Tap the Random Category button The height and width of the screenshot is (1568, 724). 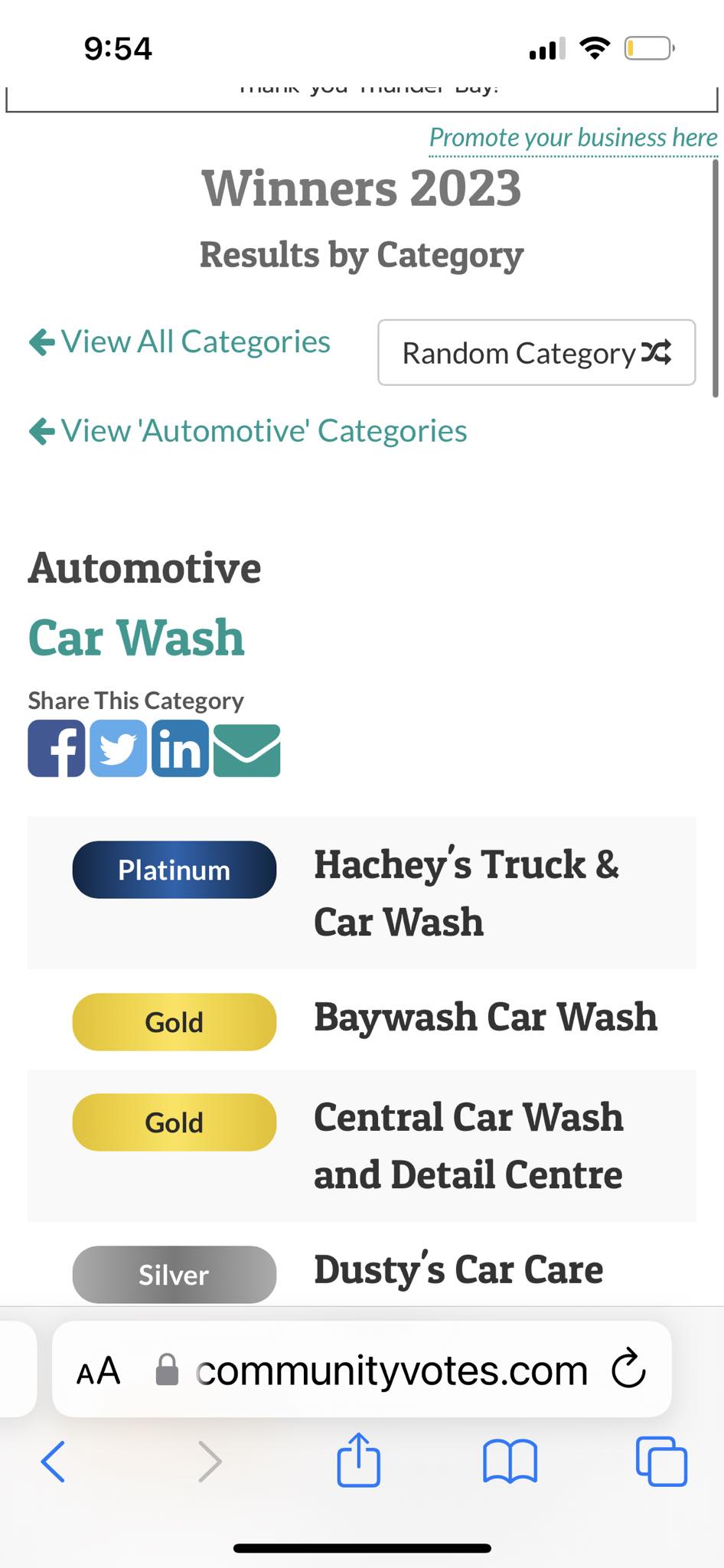pyautogui.click(x=536, y=353)
